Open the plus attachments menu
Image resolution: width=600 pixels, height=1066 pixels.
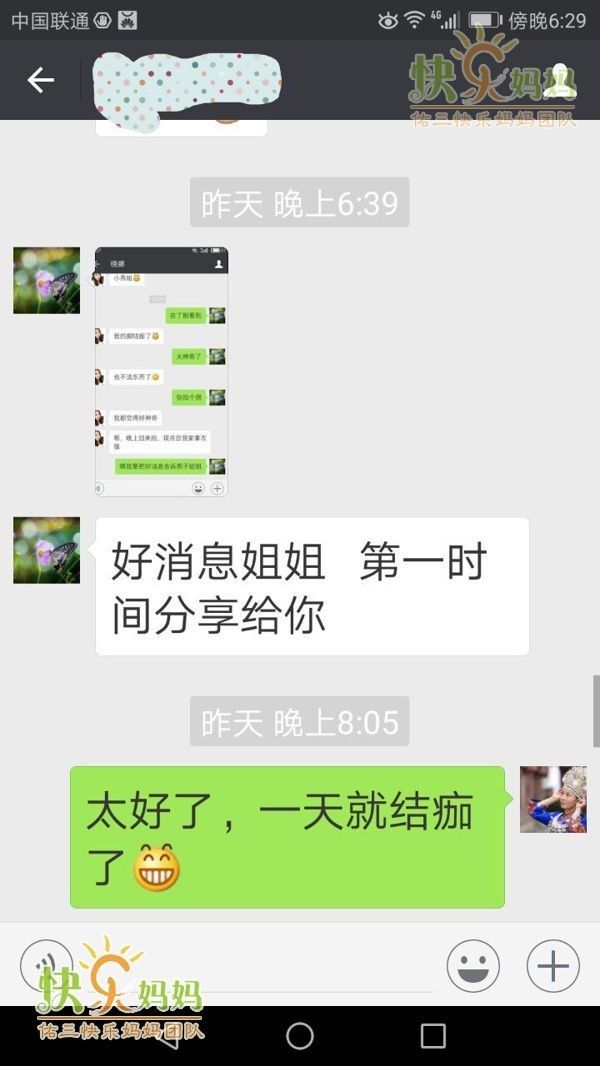coord(553,966)
